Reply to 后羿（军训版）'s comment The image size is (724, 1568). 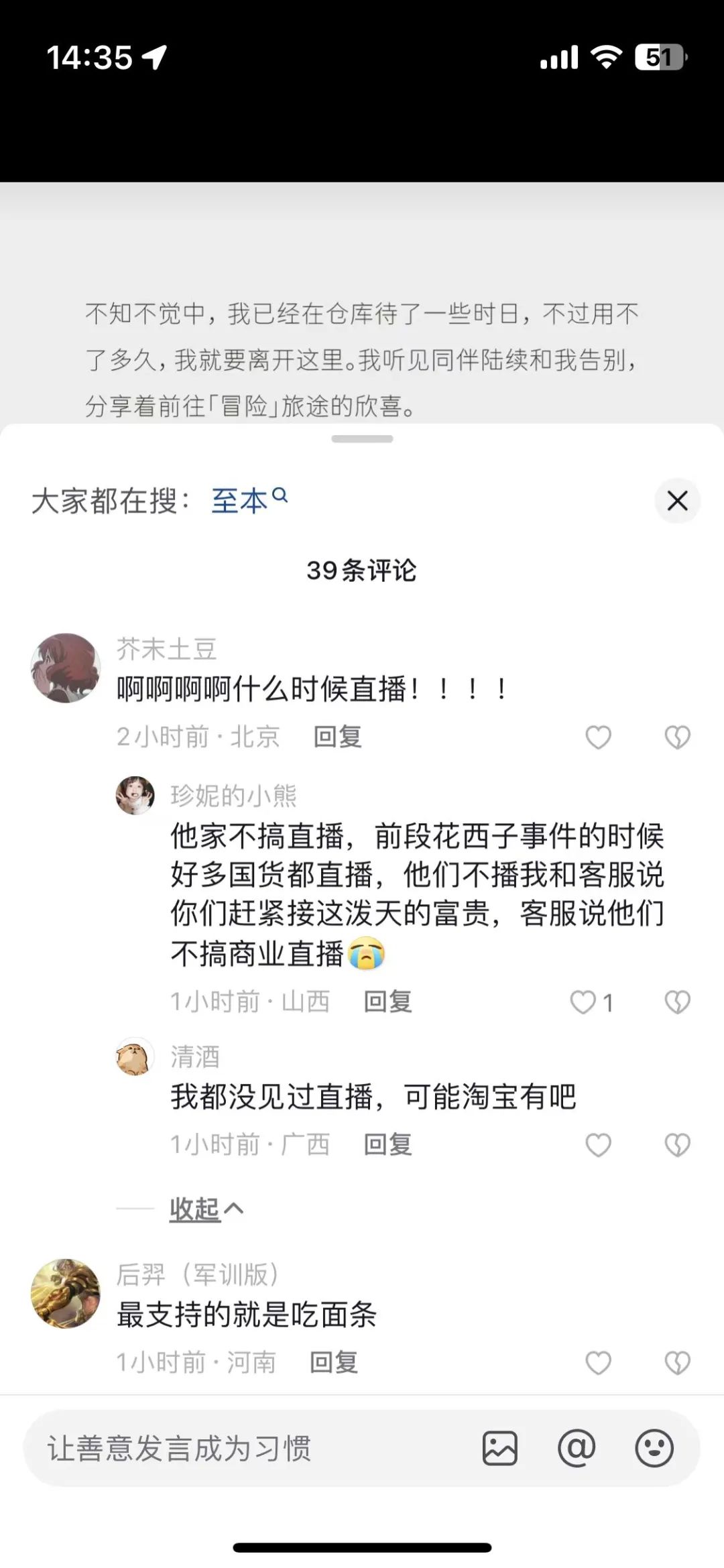[333, 1362]
